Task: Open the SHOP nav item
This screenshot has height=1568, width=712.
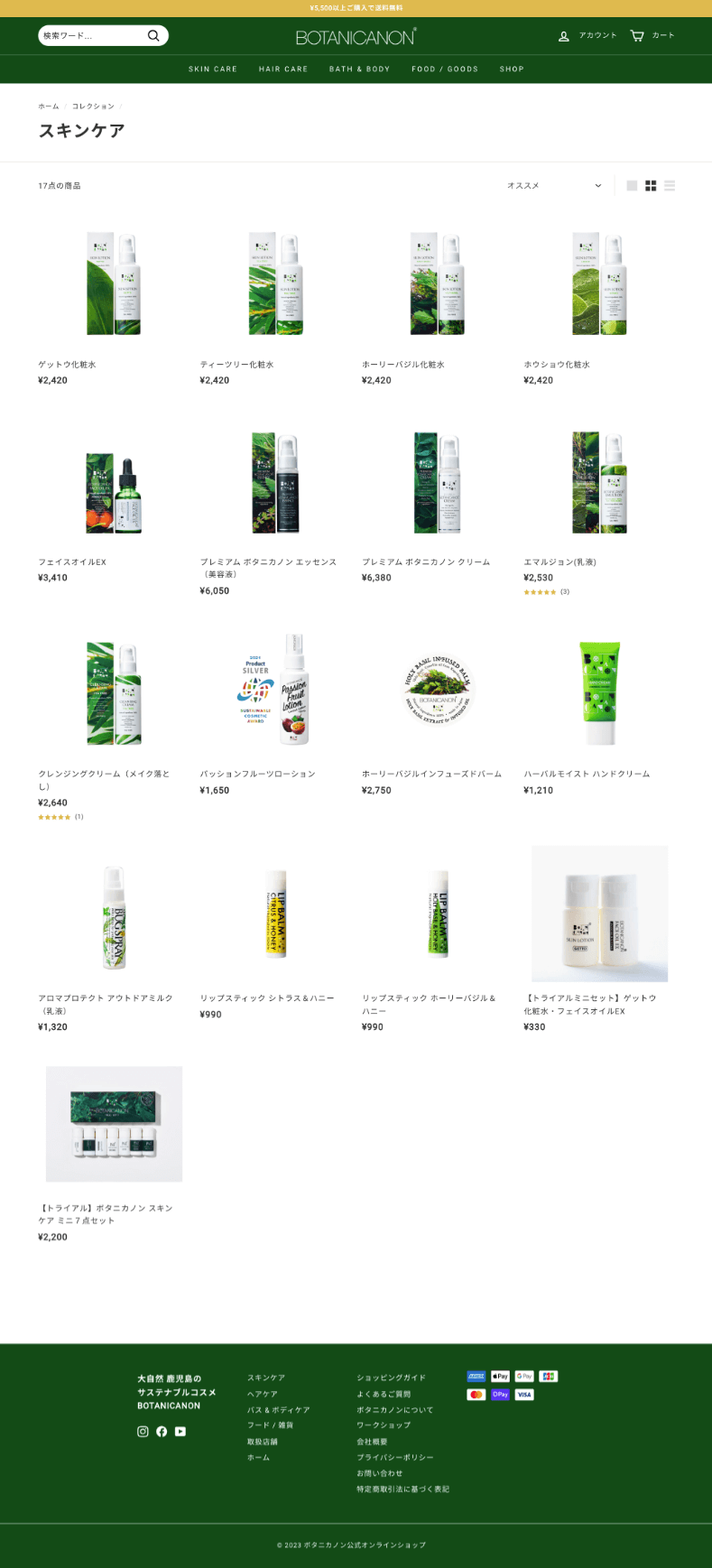Action: pyautogui.click(x=512, y=70)
